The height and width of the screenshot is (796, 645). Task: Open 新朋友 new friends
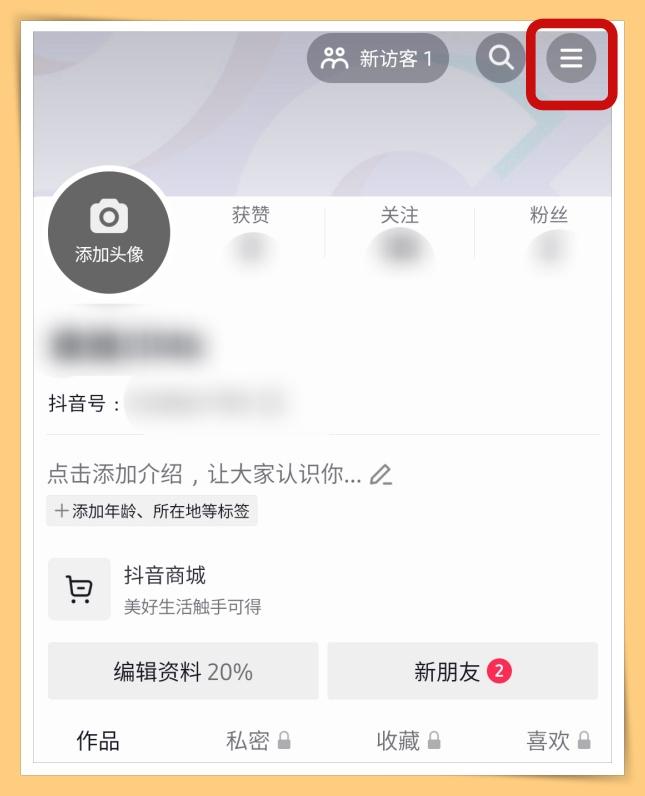[462, 671]
